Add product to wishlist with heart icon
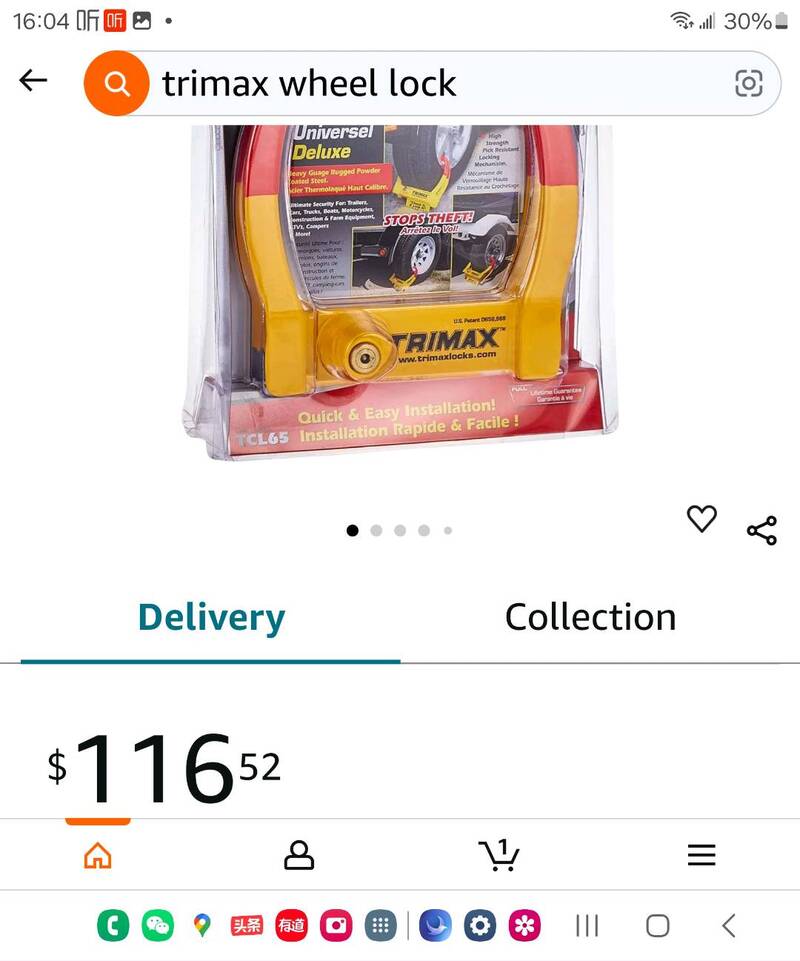The height and width of the screenshot is (961, 800). click(702, 520)
